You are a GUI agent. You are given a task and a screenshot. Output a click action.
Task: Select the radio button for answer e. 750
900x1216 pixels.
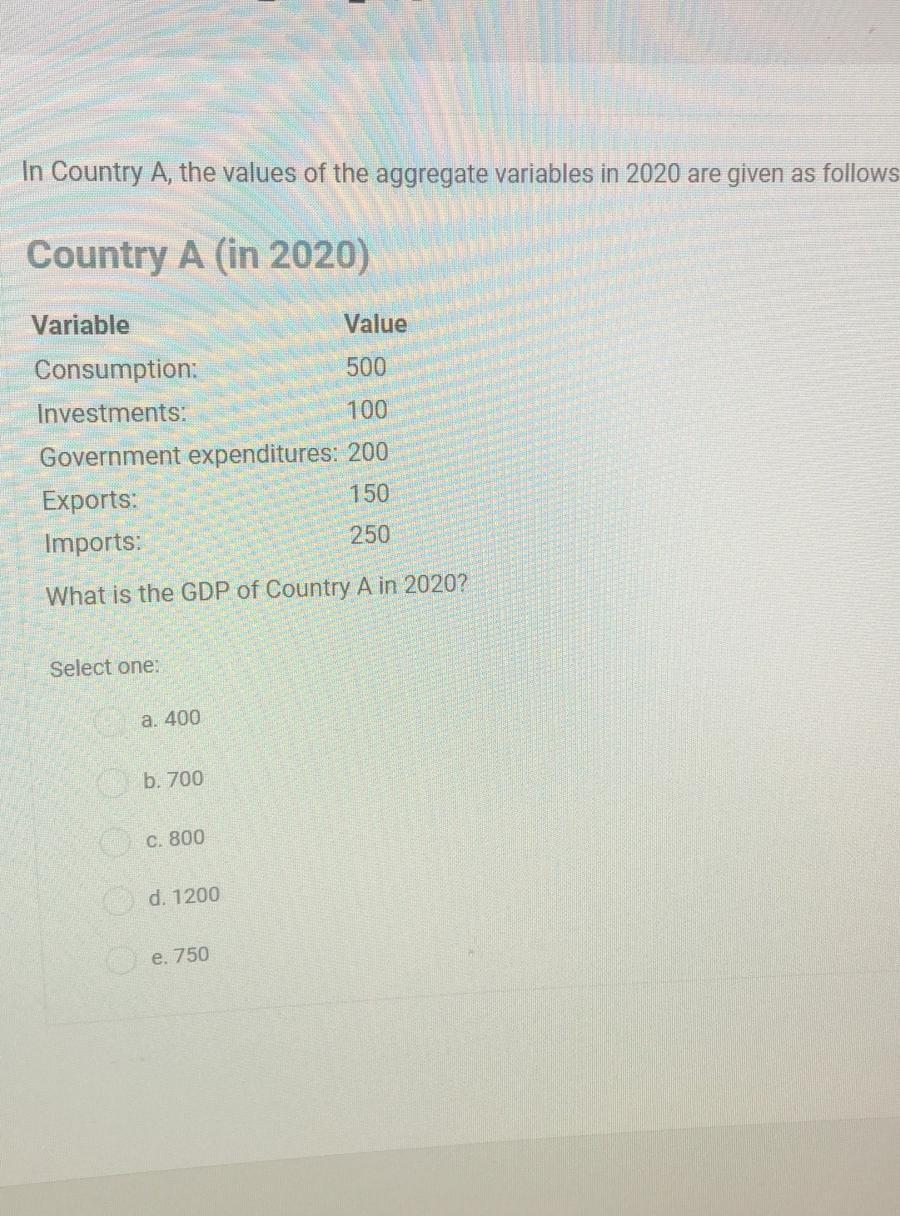coord(120,957)
